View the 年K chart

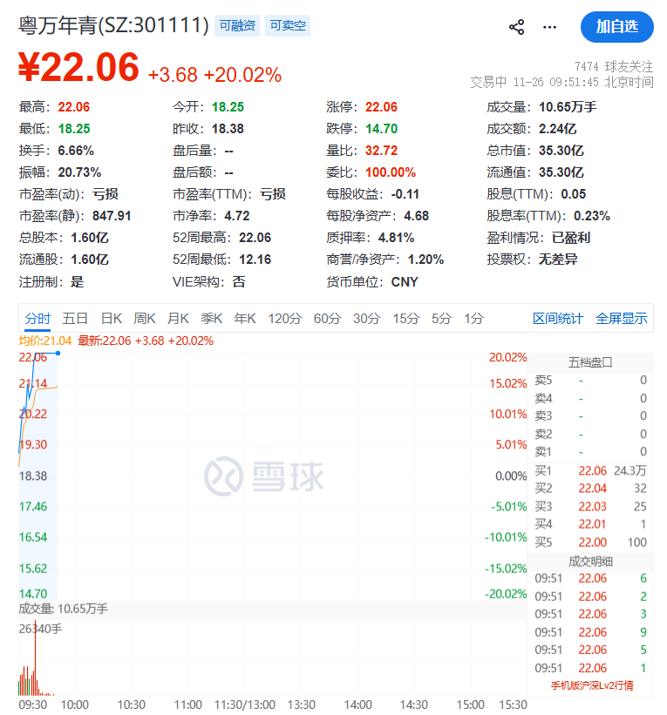(245, 319)
